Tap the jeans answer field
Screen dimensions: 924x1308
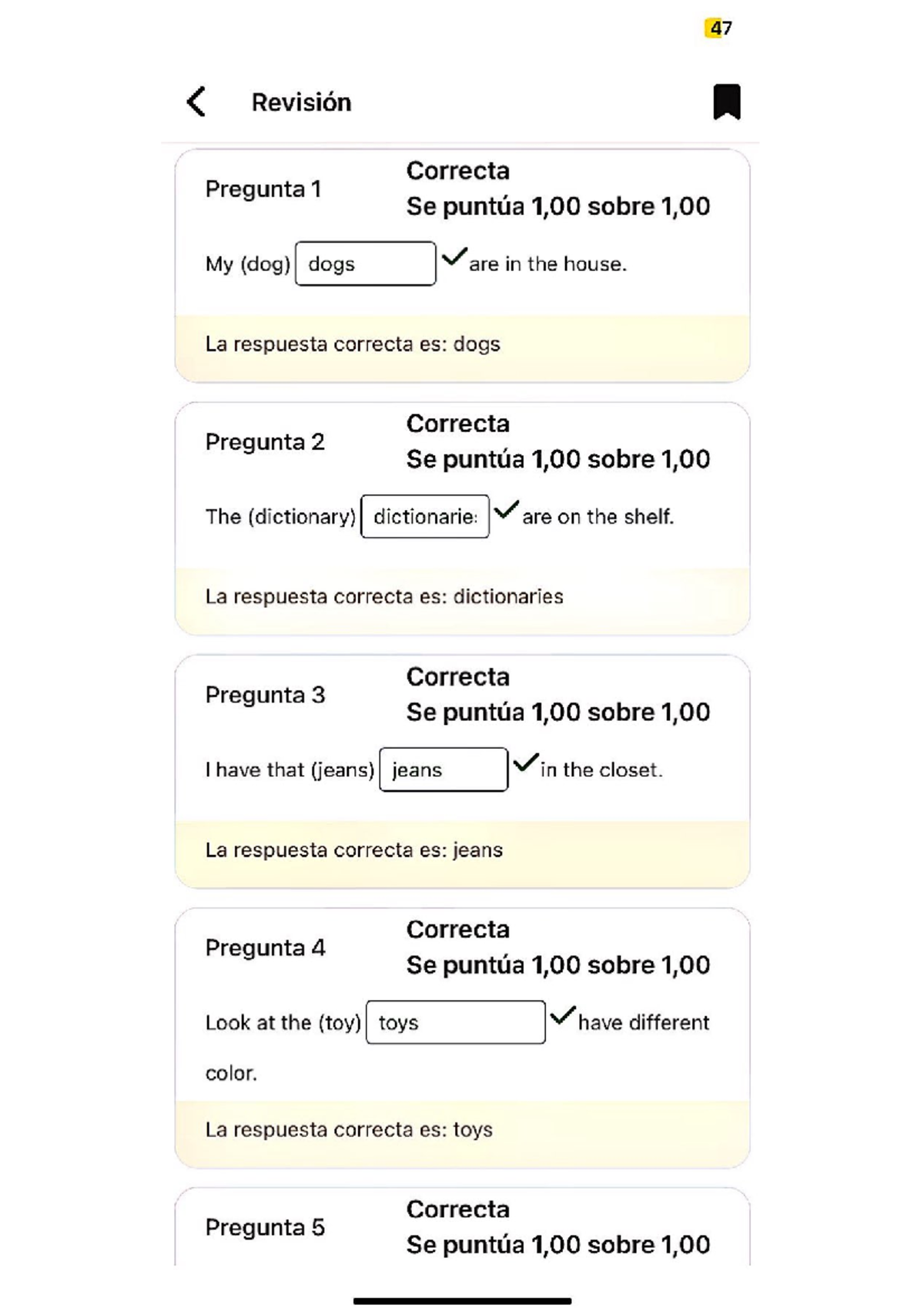pos(443,770)
